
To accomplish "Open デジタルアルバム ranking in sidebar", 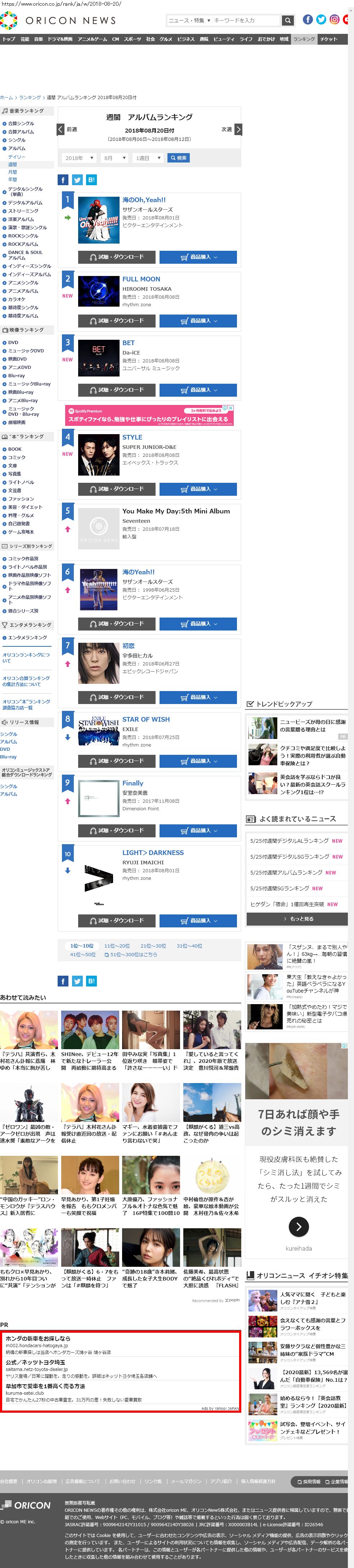I will click(25, 203).
